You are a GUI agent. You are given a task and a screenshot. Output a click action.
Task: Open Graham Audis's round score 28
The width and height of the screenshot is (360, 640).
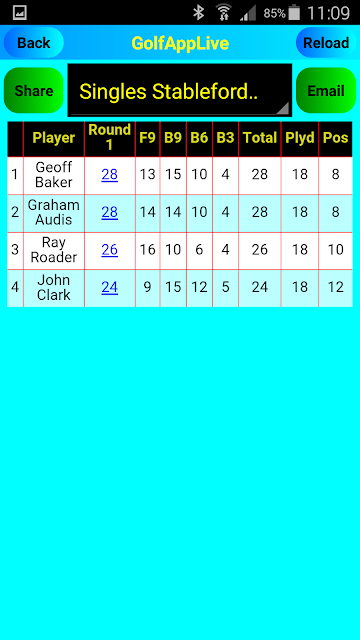(x=109, y=212)
